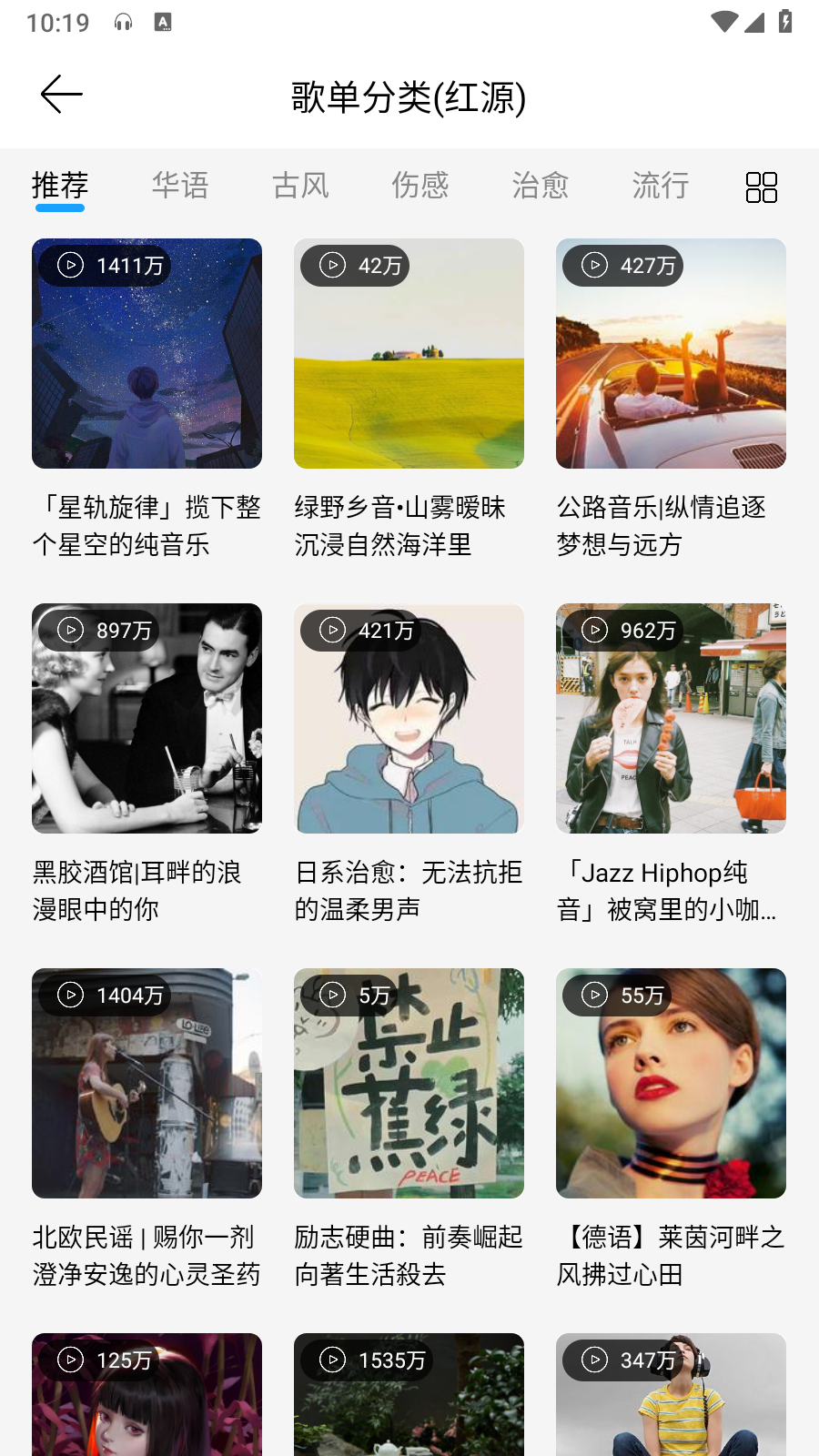This screenshot has height=1456, width=819.
Task: Open the 「星轨旋律」 pure music playlist
Action: [x=147, y=354]
